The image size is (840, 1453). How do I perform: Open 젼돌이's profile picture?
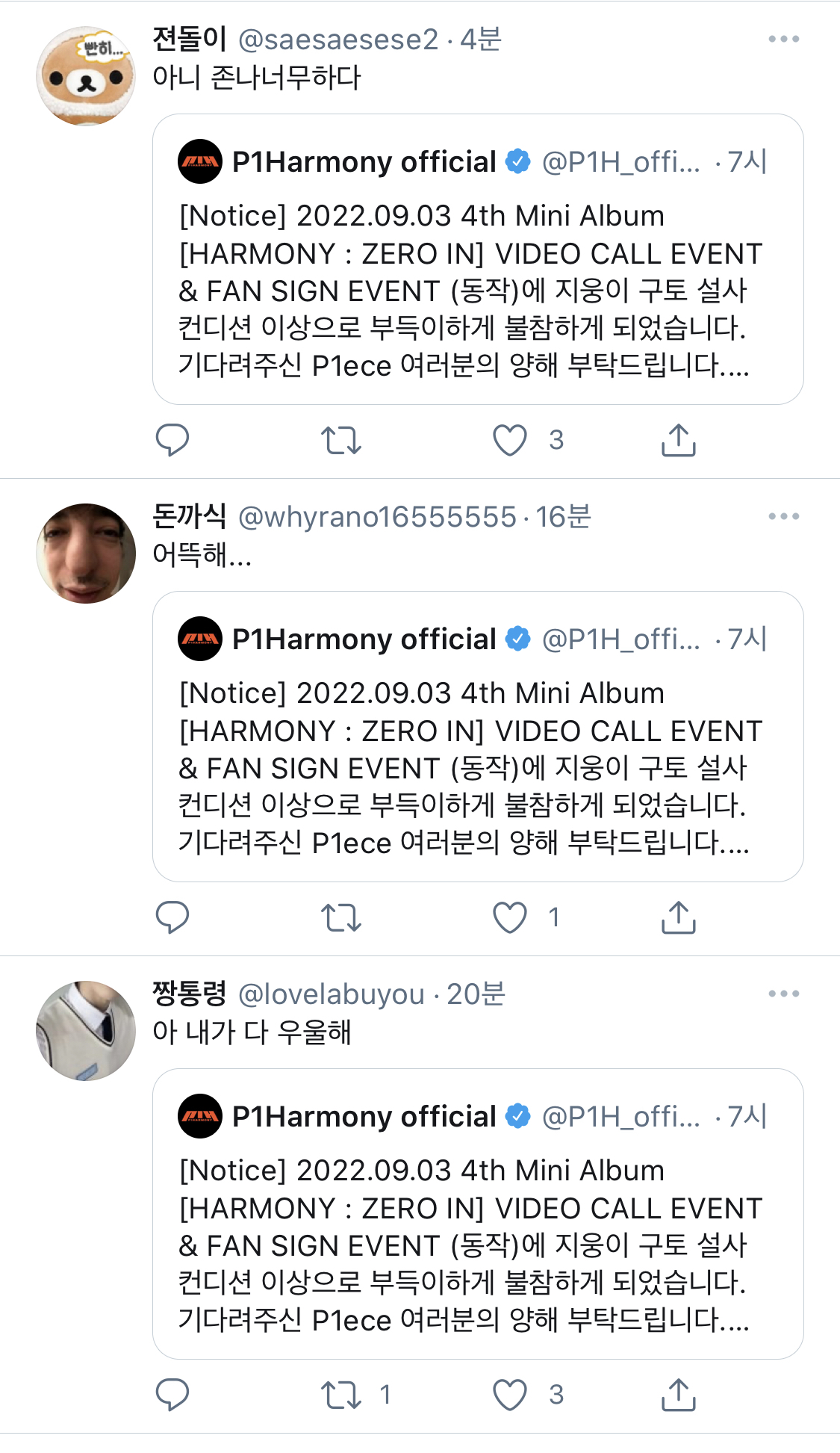click(x=86, y=76)
